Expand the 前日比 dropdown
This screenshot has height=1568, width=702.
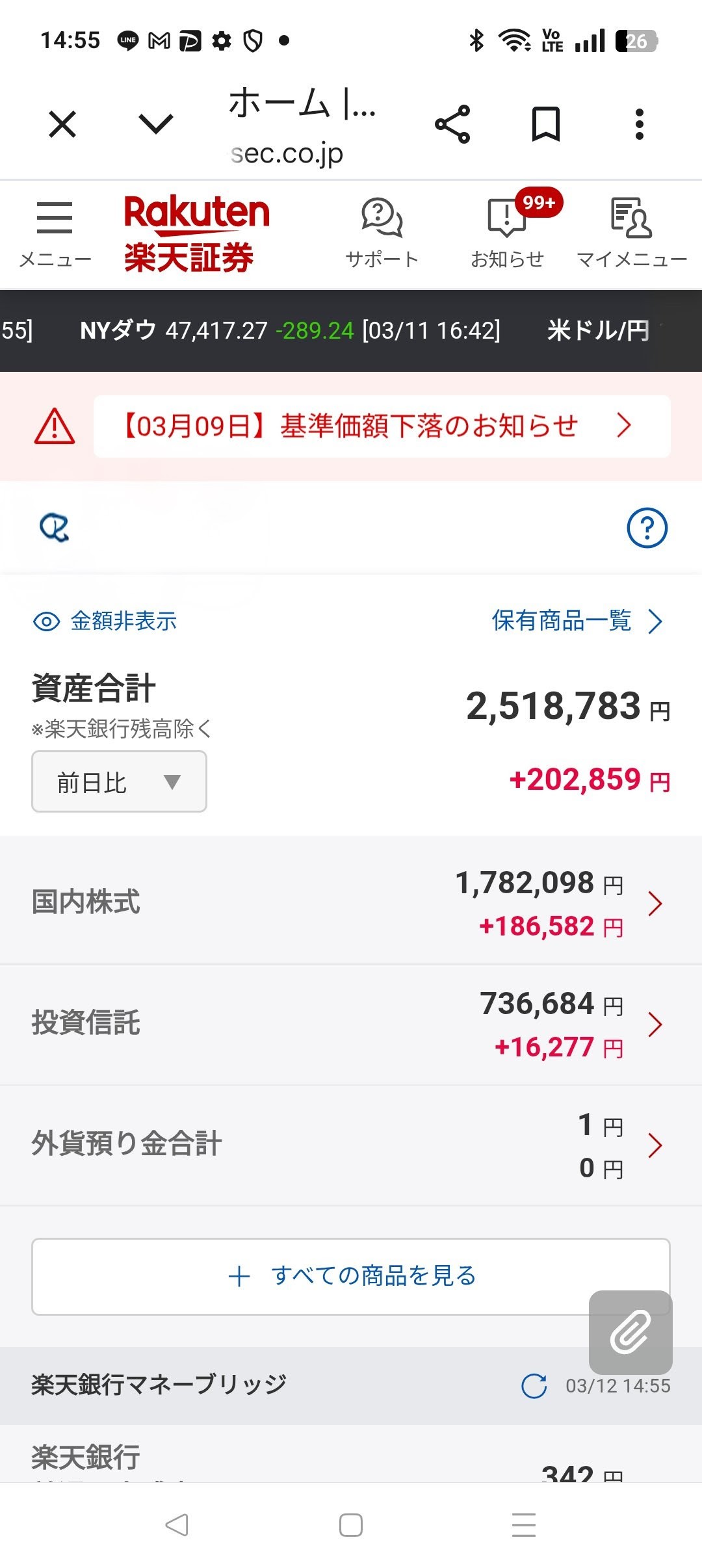pos(120,781)
